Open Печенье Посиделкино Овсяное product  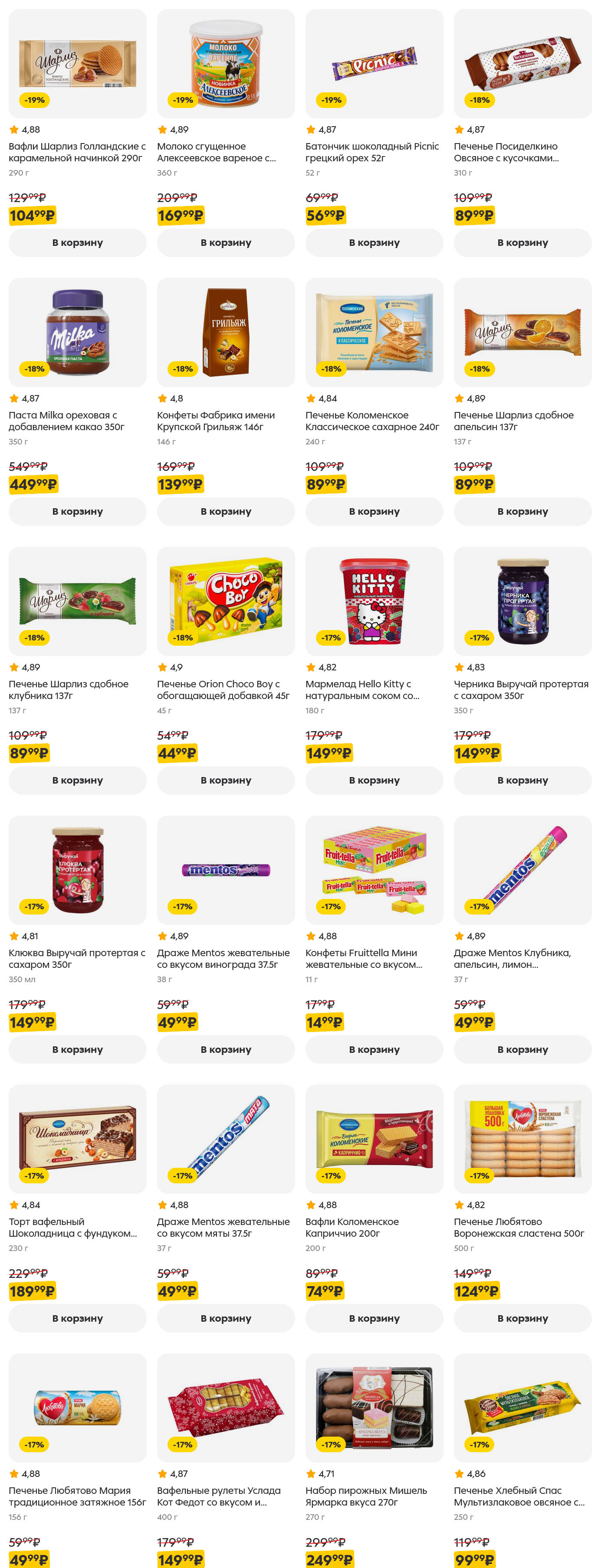(x=522, y=63)
